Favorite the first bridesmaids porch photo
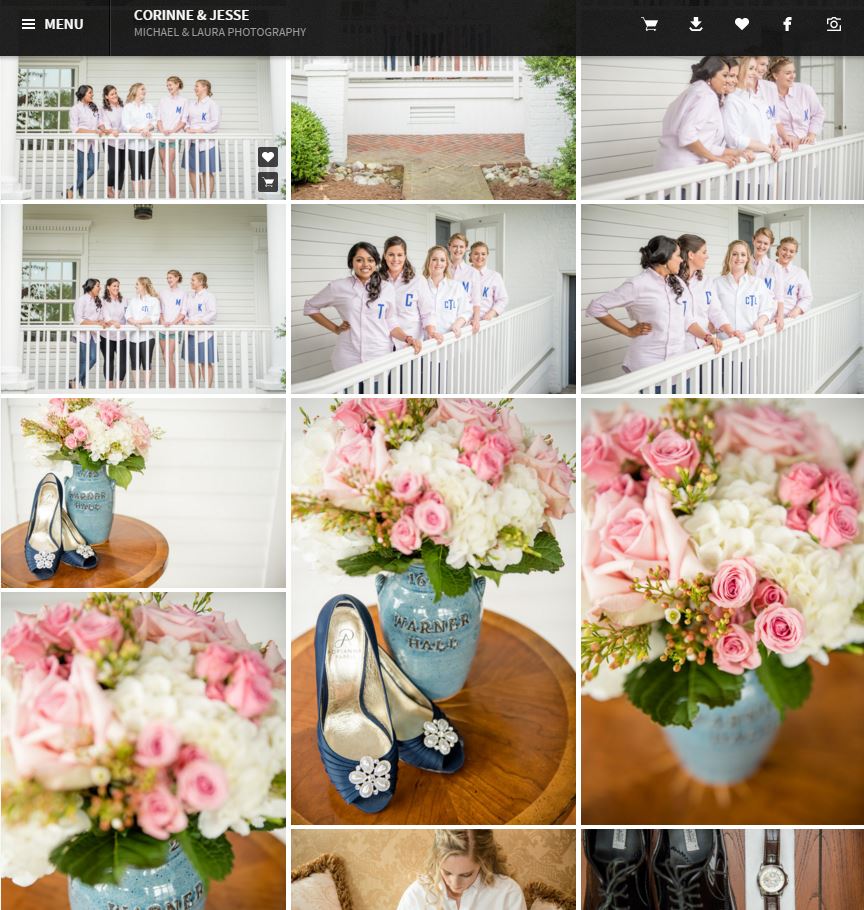864x910 pixels. pos(268,157)
